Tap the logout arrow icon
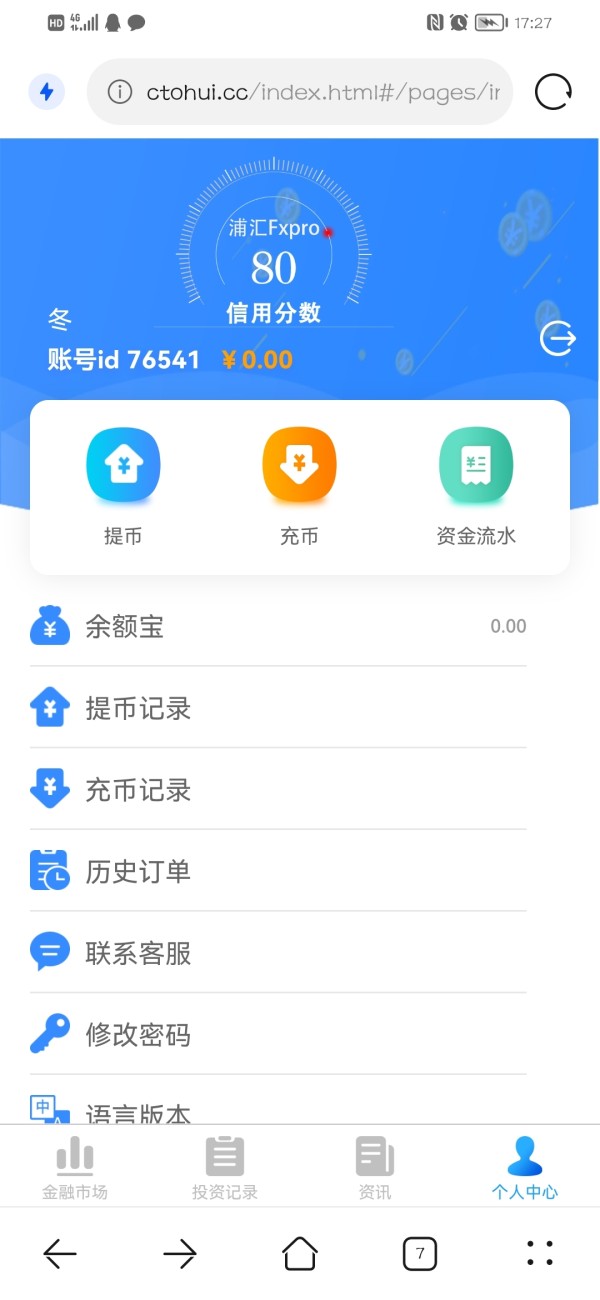Viewport: 600px width, 1300px height. pos(558,340)
